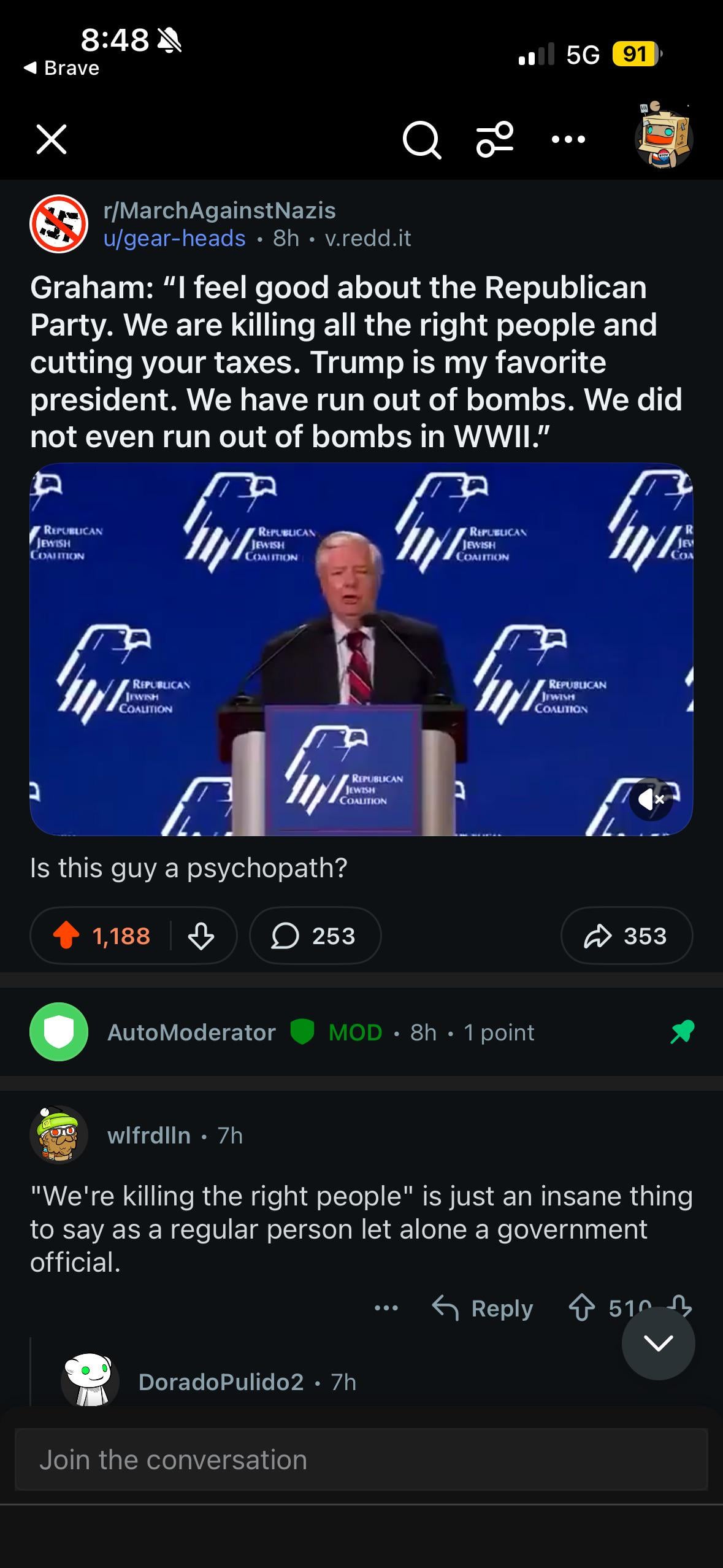Screen dimensions: 723x1568
Task: Go to r/MarchAgainstNazis subreddit
Action: tap(220, 210)
